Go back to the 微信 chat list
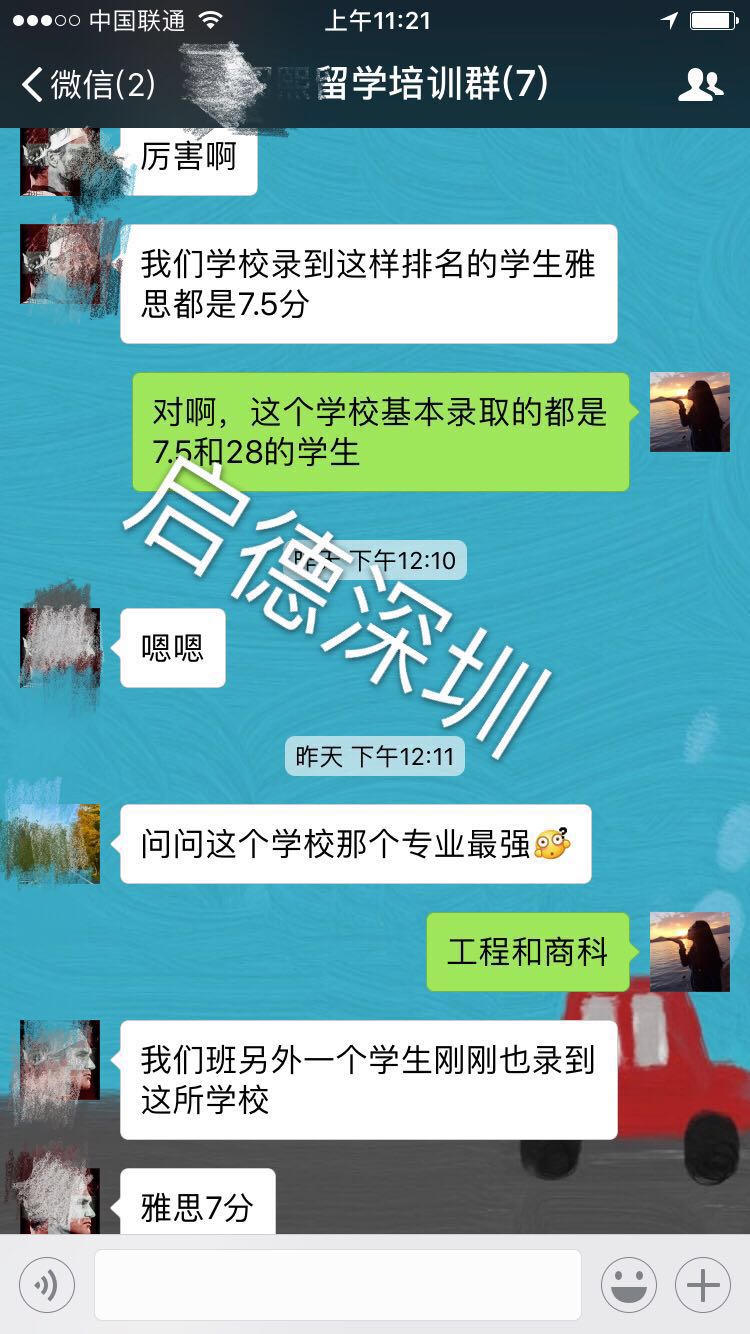The width and height of the screenshot is (750, 1334). (88, 84)
